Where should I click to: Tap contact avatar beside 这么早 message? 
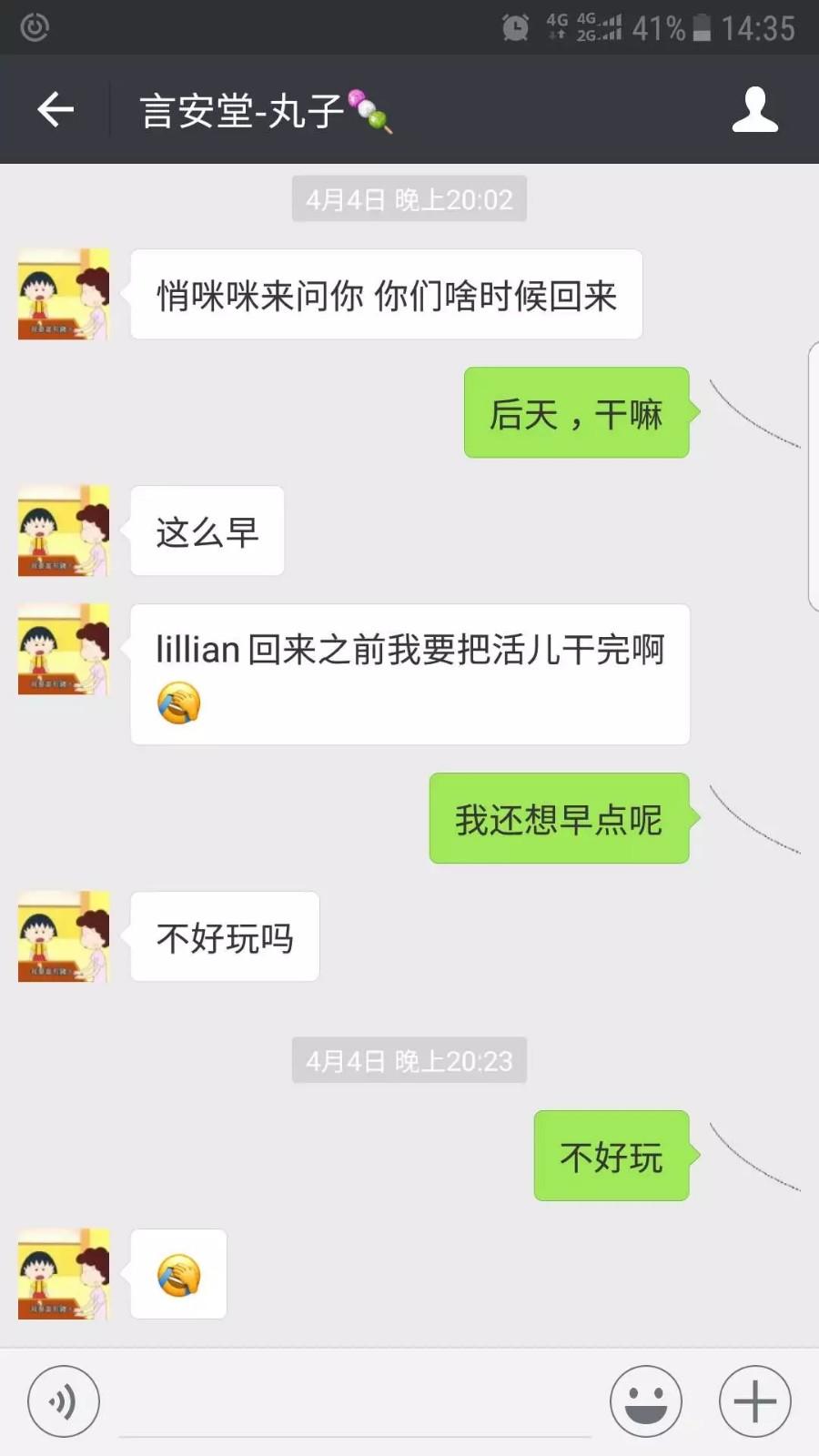[64, 531]
